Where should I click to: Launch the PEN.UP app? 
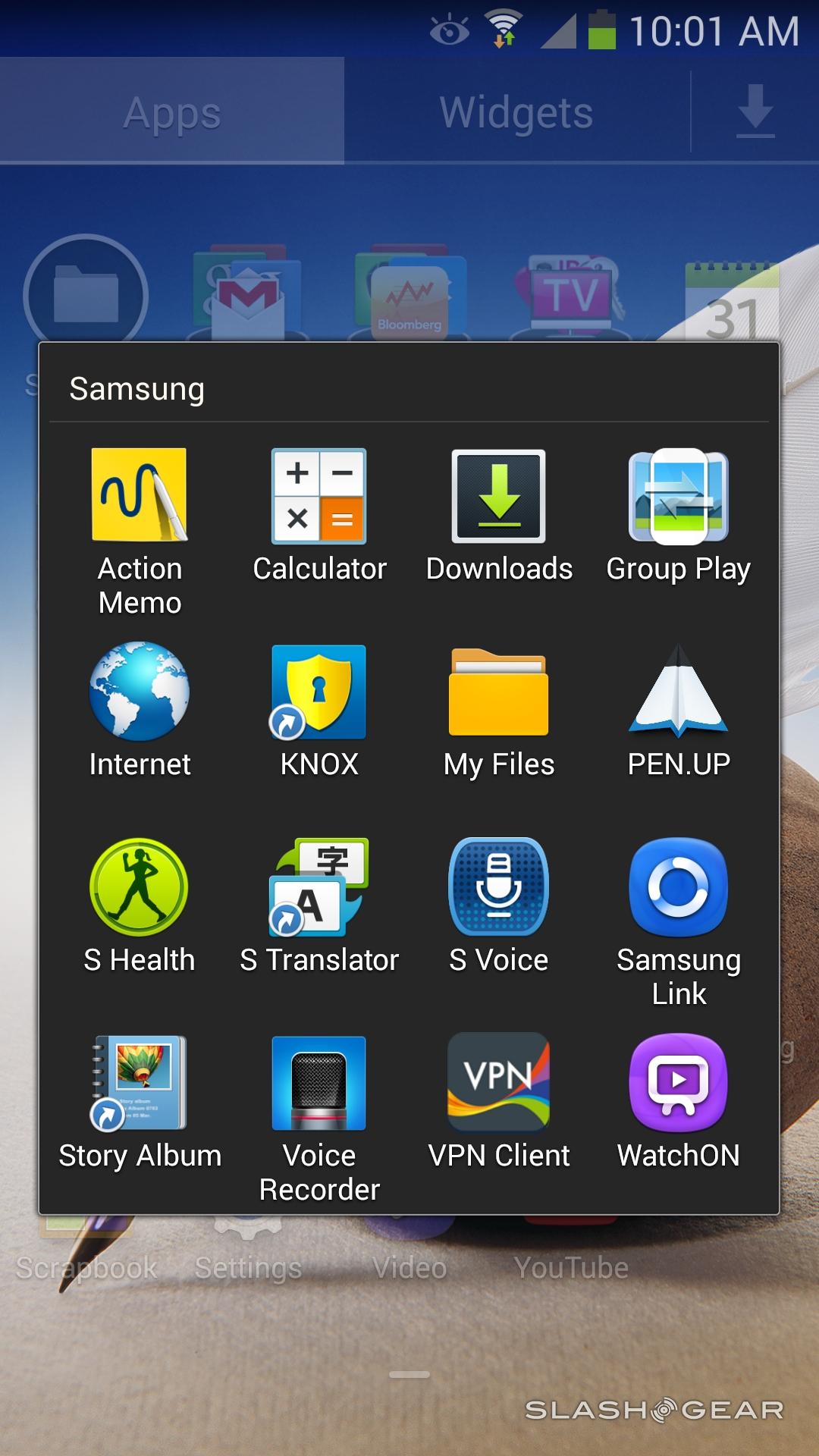[x=678, y=692]
